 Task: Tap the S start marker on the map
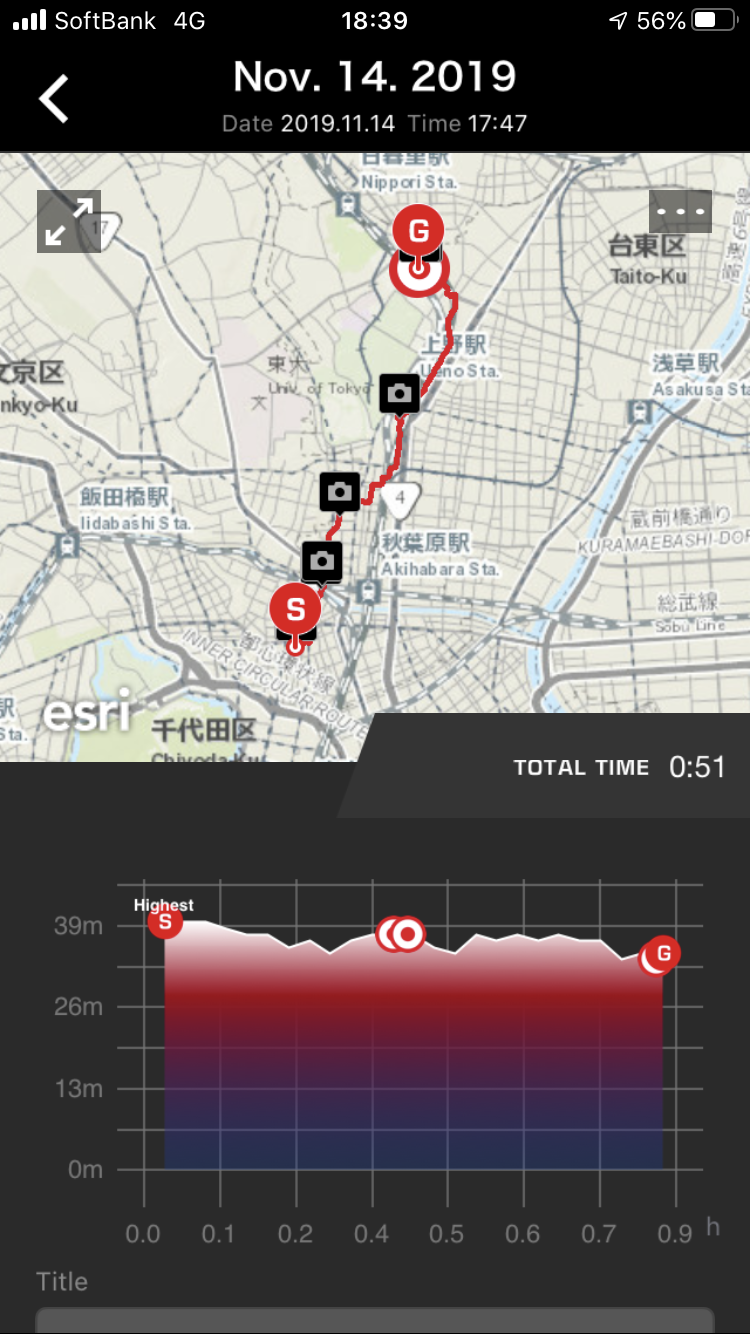pyautogui.click(x=296, y=608)
